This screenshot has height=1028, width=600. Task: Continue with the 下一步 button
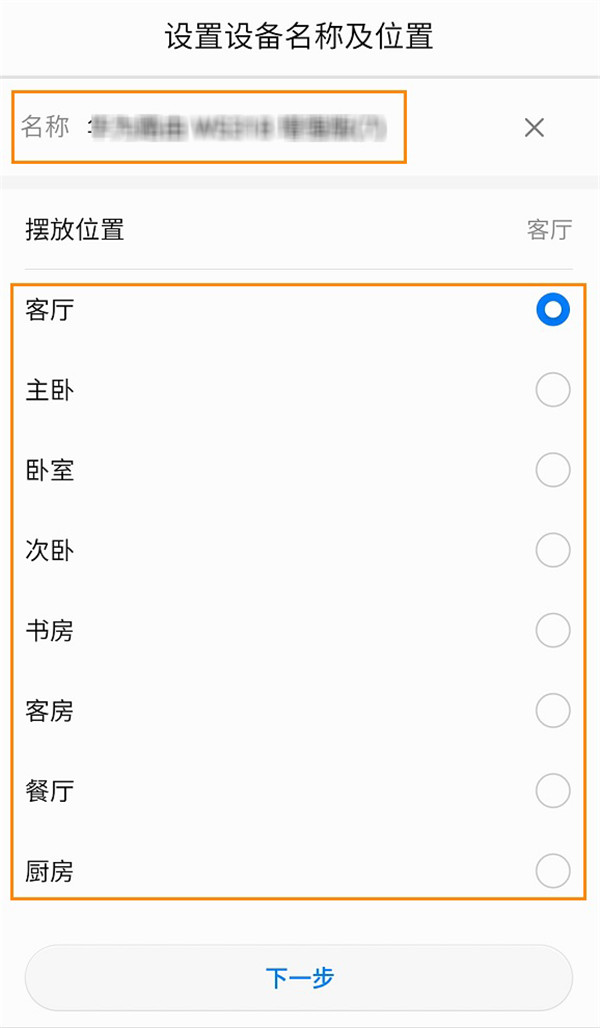(298, 977)
